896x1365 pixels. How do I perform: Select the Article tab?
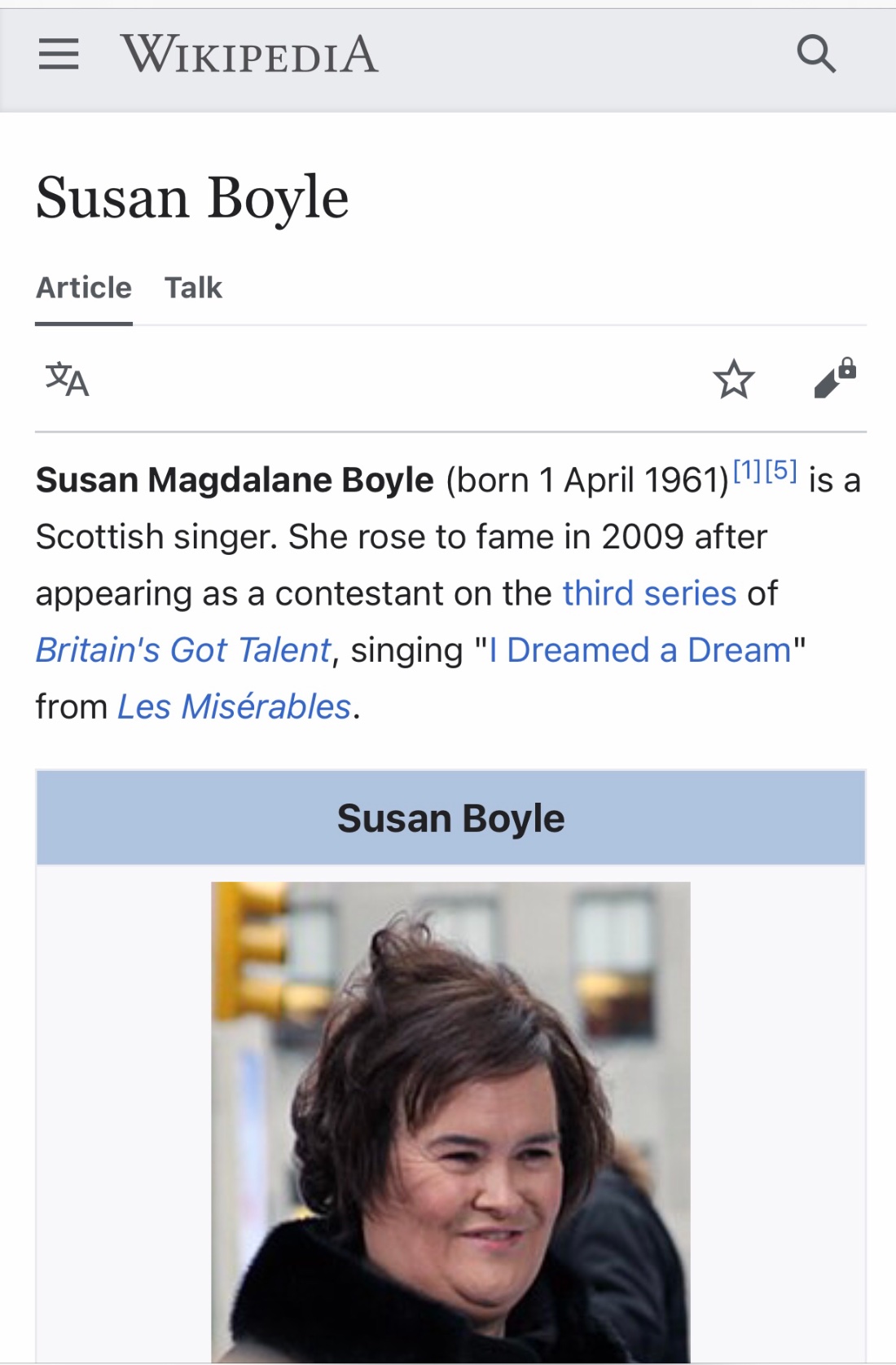[84, 288]
